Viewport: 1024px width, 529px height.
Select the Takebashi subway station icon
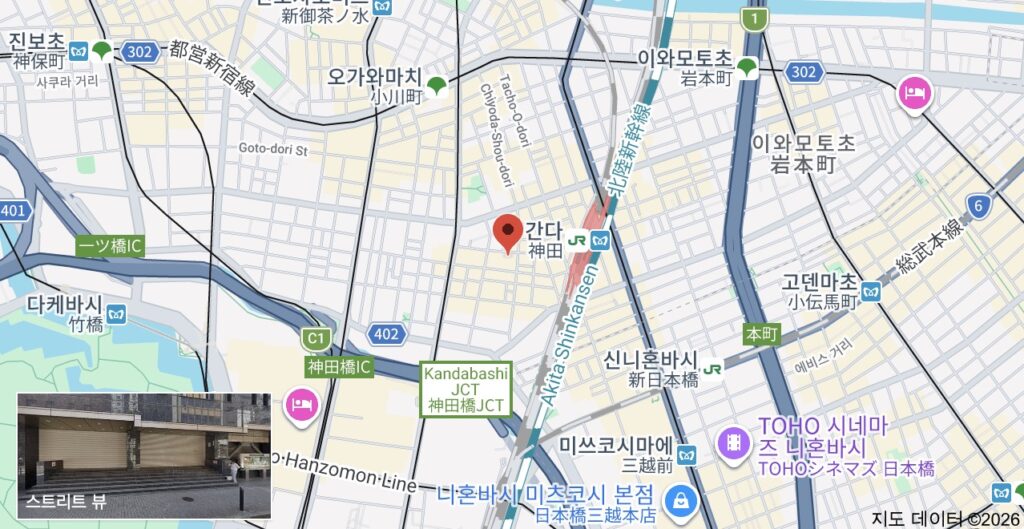point(118,315)
